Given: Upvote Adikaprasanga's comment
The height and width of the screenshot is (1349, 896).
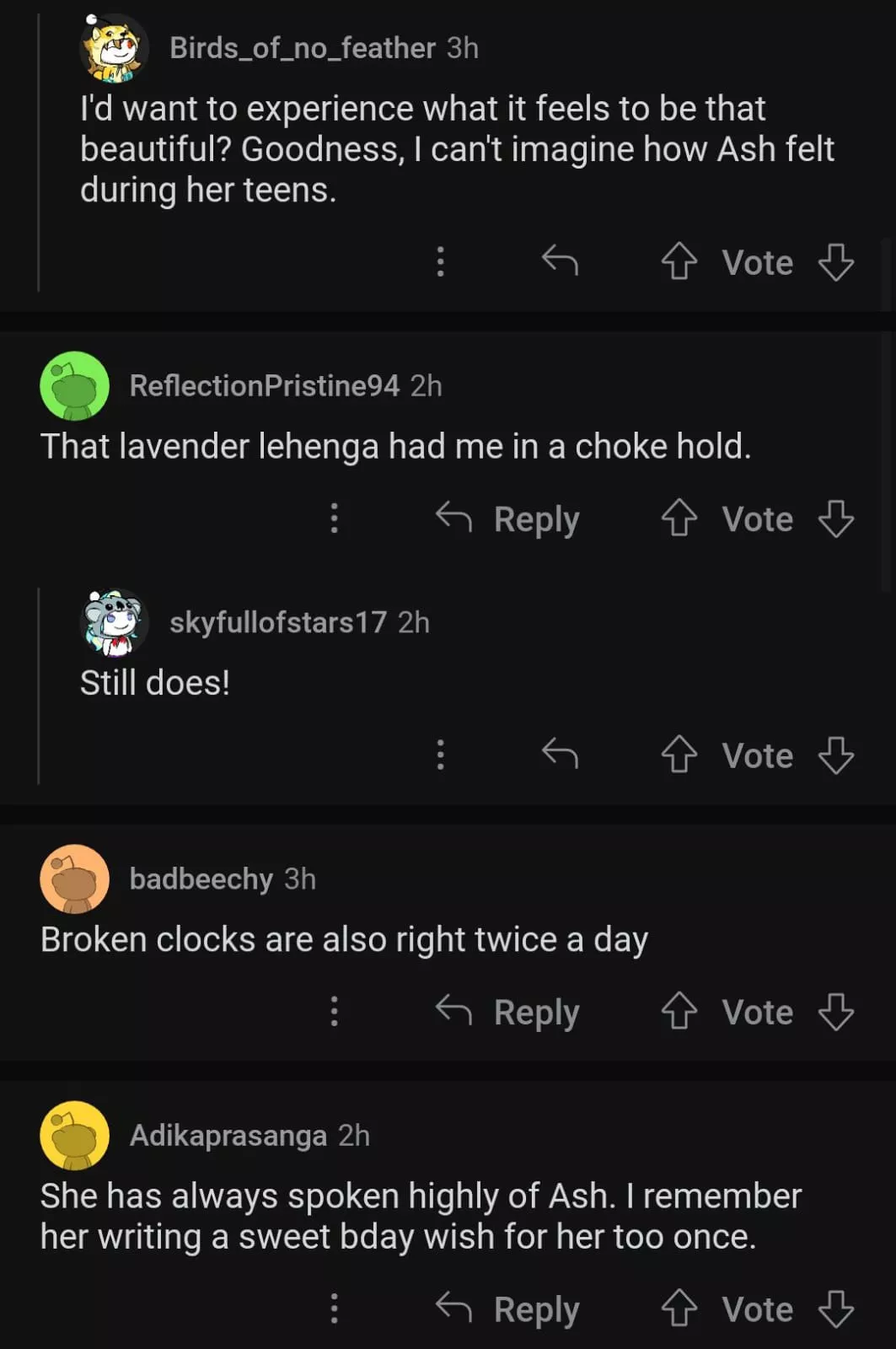Looking at the screenshot, I should [x=679, y=1309].
